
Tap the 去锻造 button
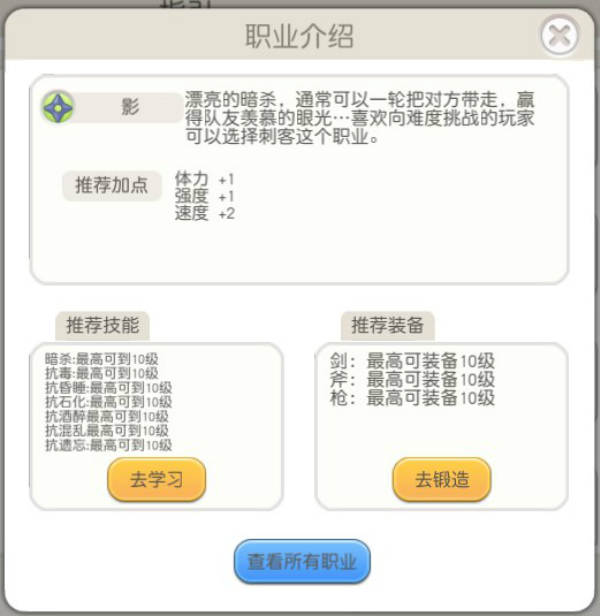coord(442,480)
